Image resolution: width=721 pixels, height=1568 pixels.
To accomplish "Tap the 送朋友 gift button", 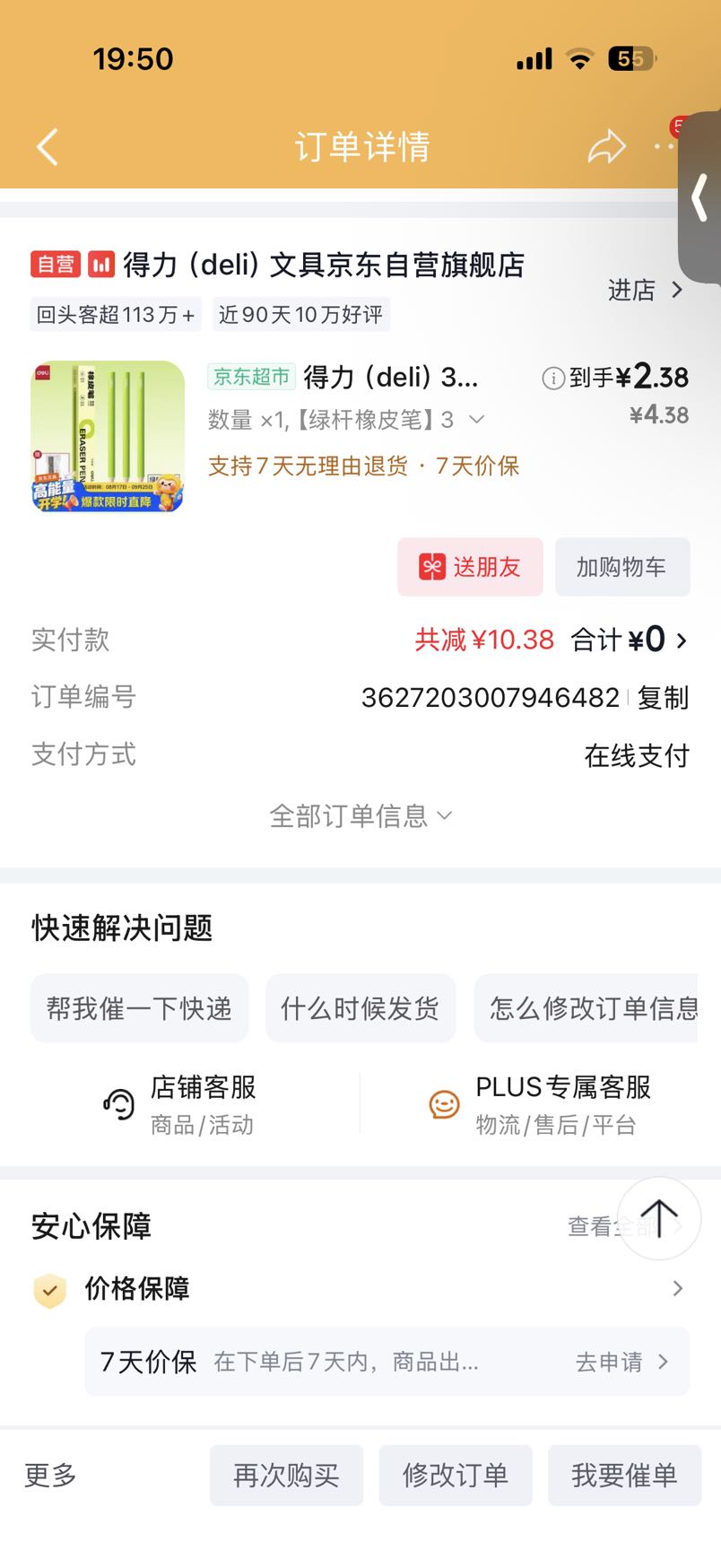I will click(x=471, y=567).
